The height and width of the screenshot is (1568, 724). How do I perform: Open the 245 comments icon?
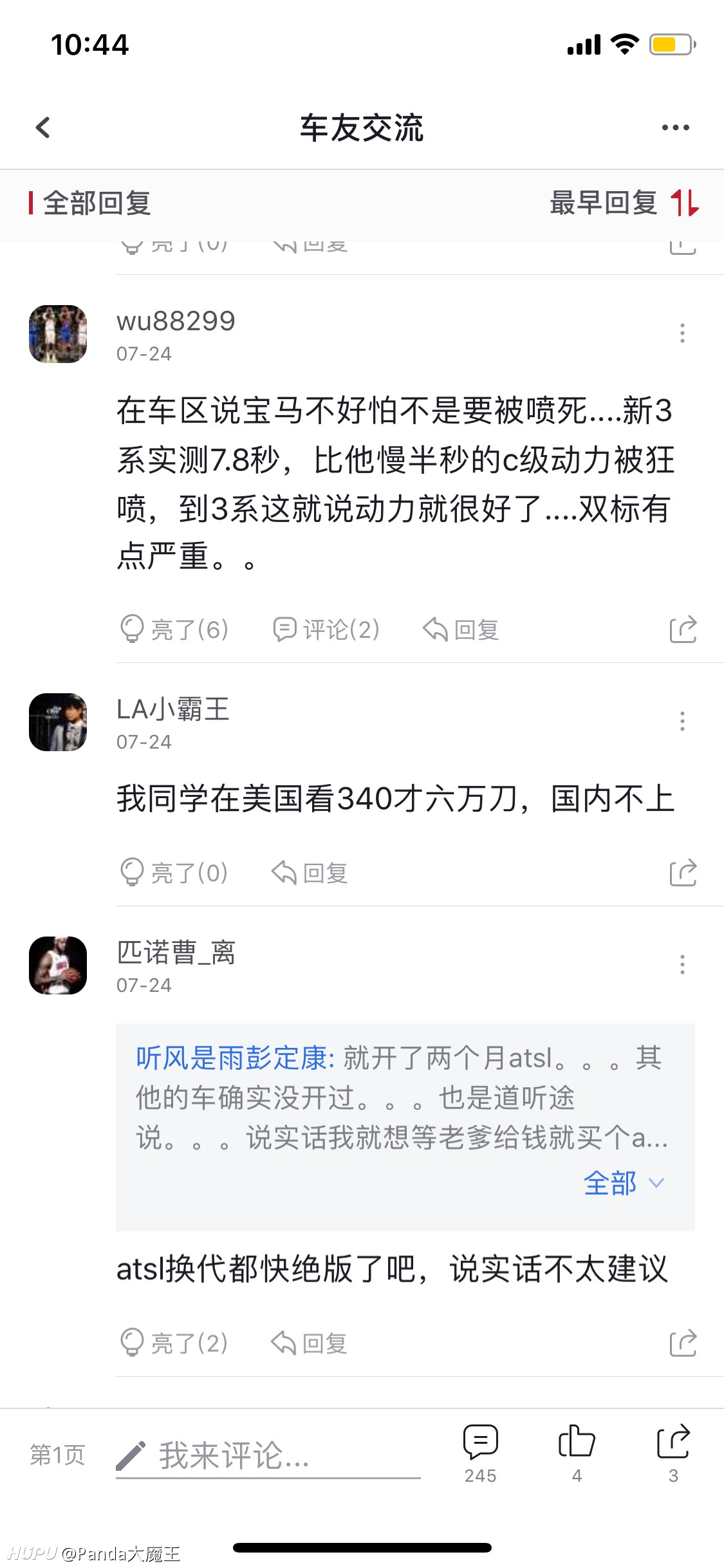coord(481,1453)
